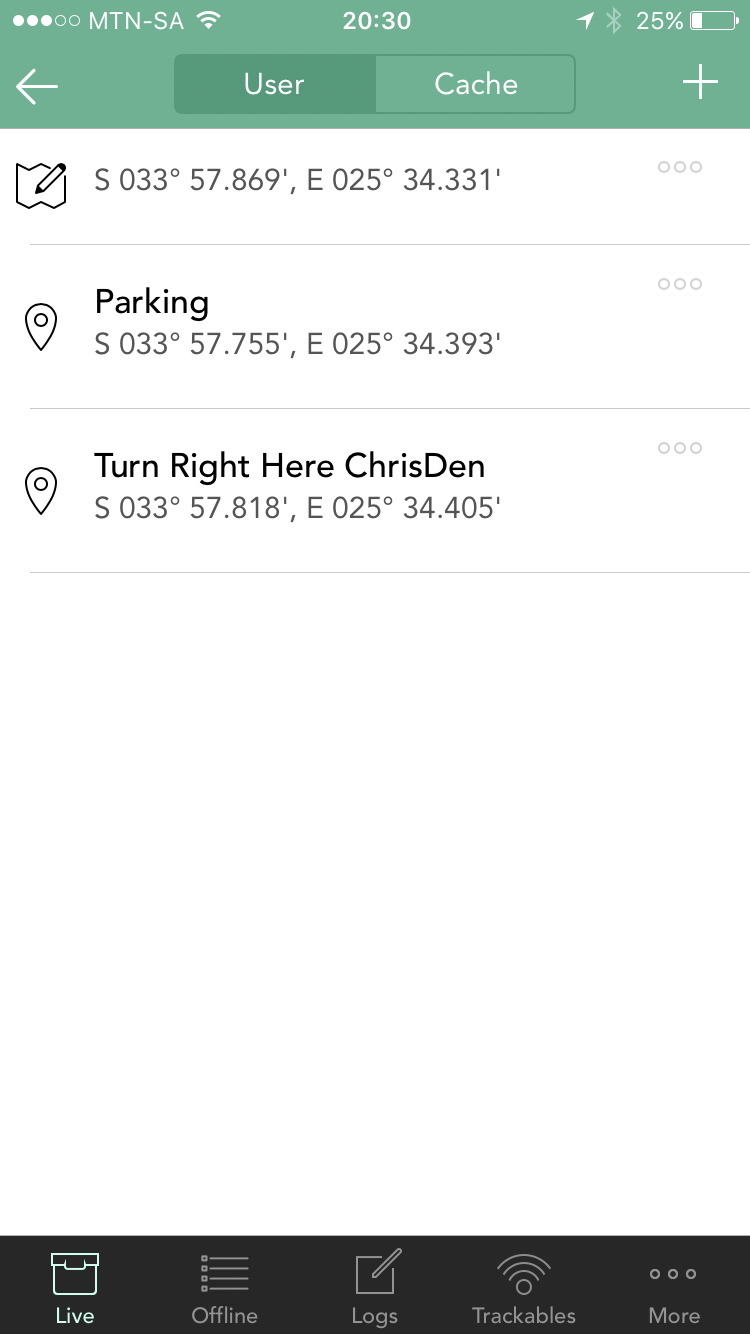
Task: Open options for Turn Right Here ChrisDen
Action: click(680, 448)
